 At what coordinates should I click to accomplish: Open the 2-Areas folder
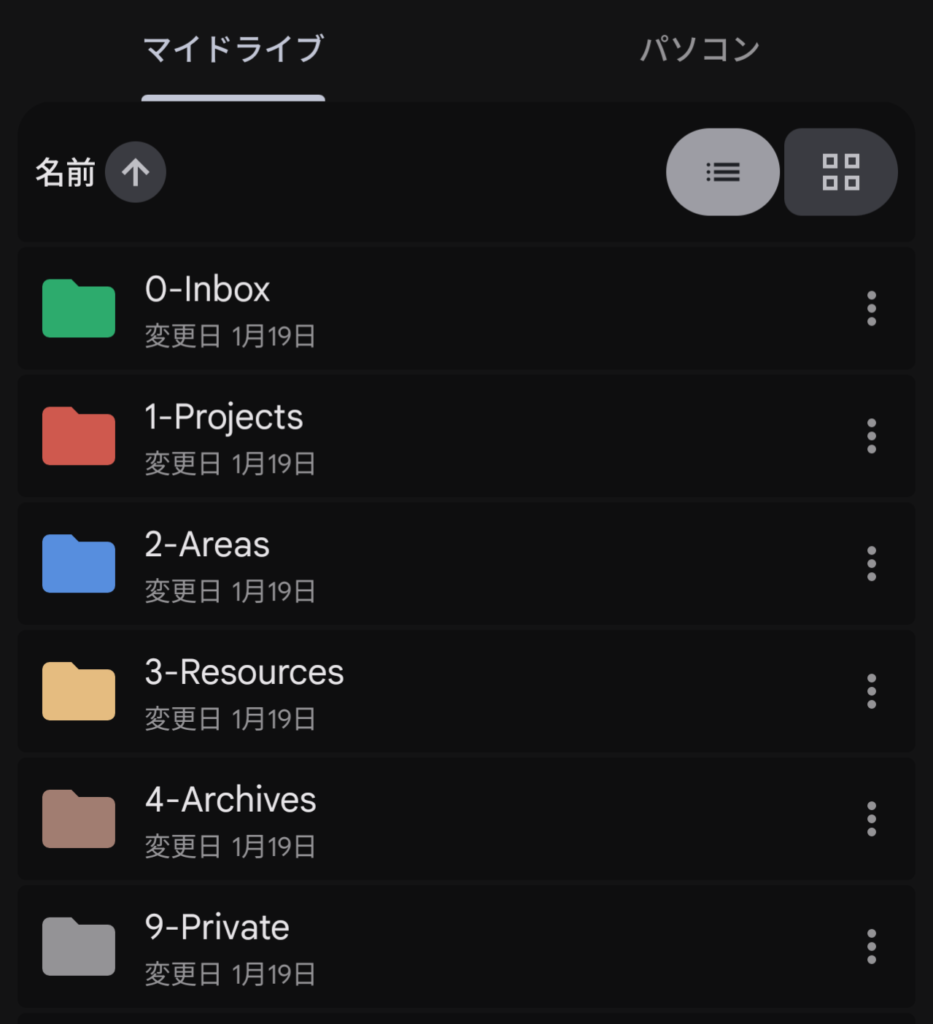[x=207, y=546]
